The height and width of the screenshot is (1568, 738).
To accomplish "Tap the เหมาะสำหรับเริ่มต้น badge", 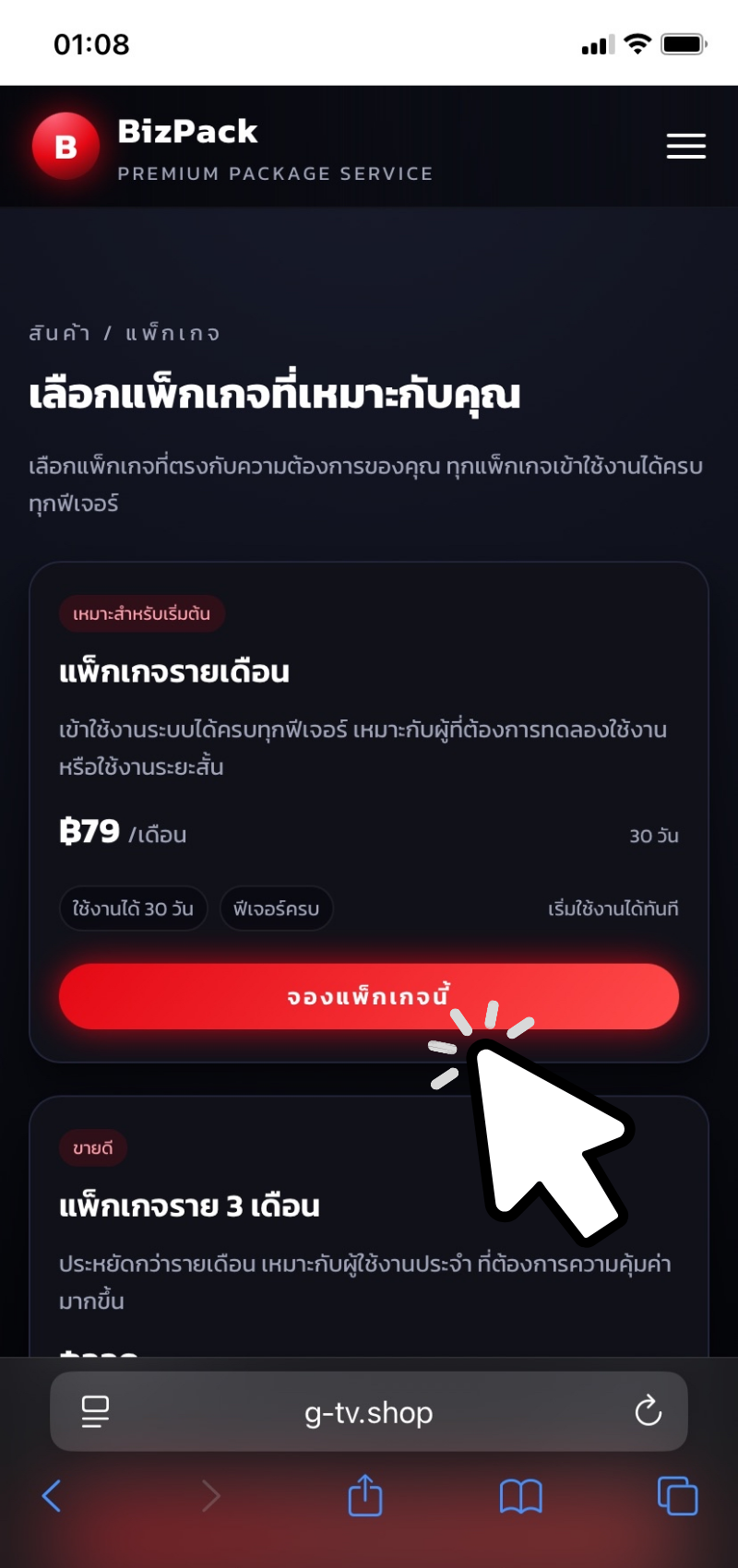I will click(144, 612).
